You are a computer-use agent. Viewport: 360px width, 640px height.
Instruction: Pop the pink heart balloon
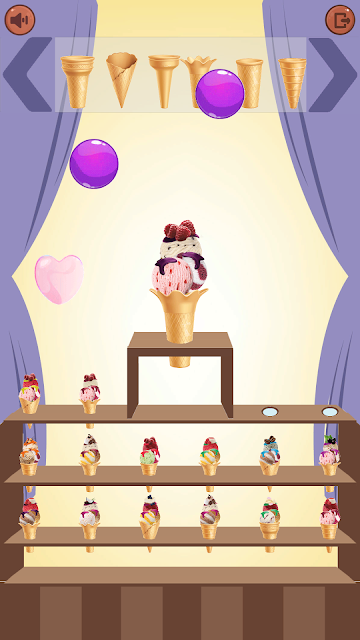[x=59, y=279]
